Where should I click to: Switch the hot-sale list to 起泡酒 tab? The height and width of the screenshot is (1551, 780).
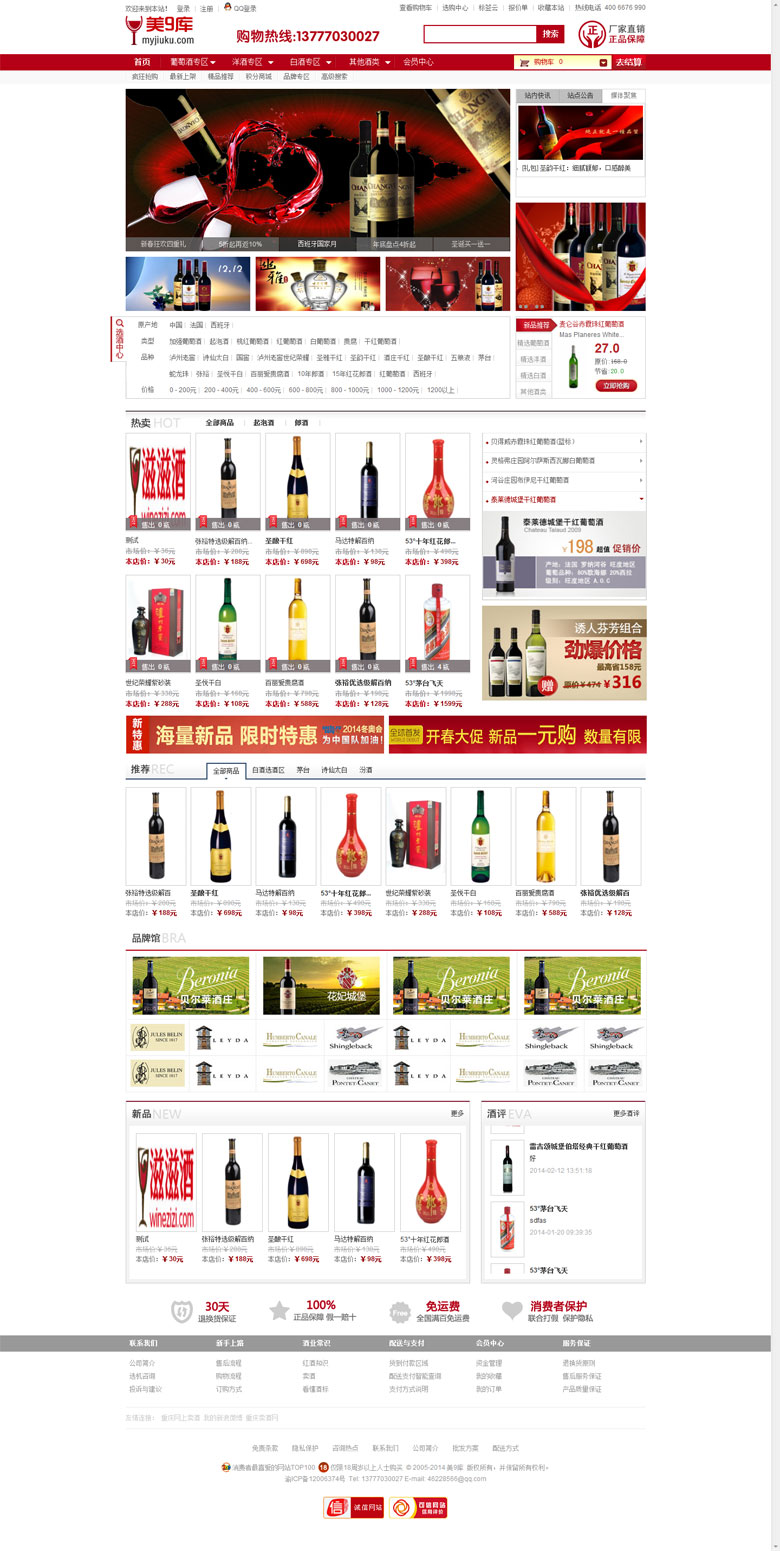[x=264, y=423]
